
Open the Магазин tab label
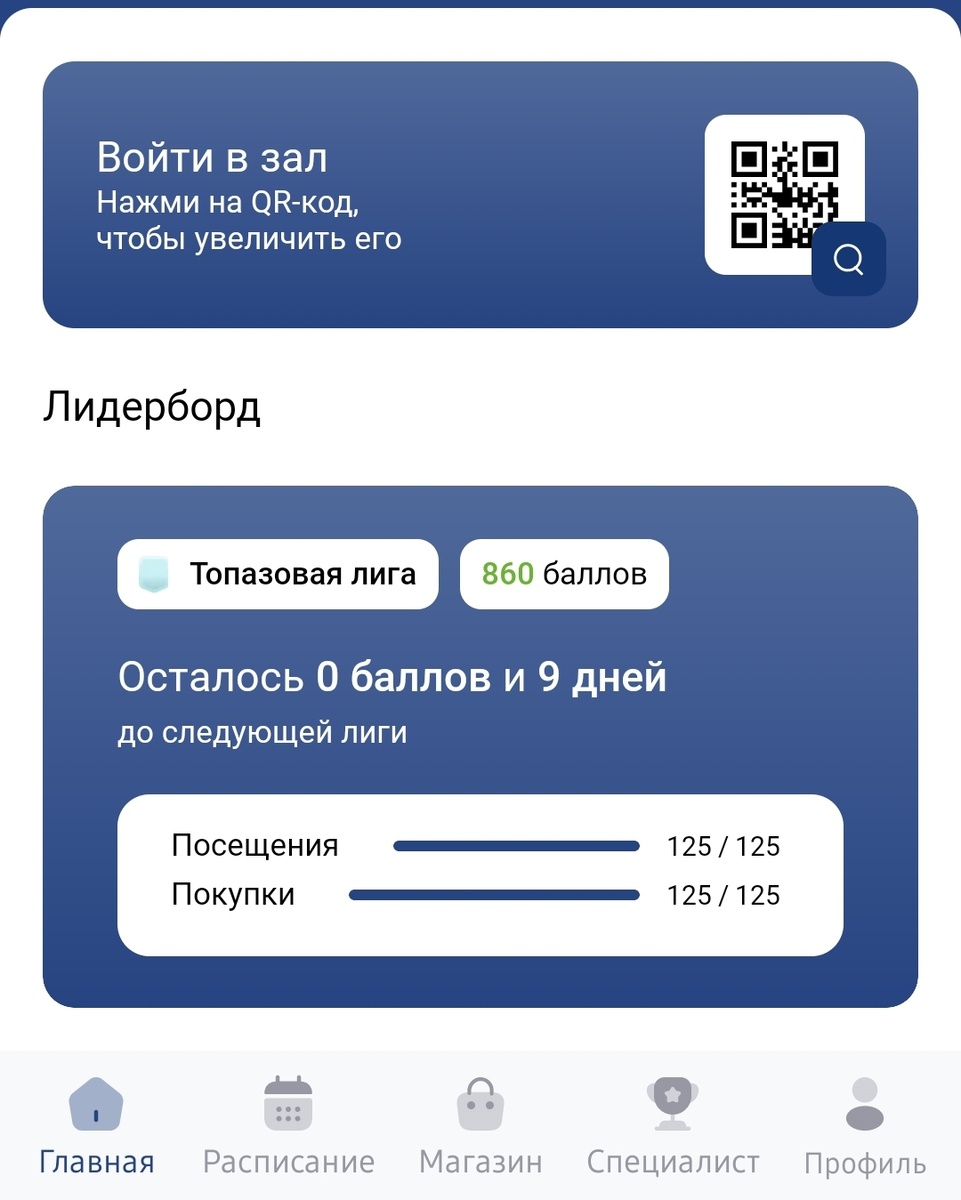tap(480, 1162)
